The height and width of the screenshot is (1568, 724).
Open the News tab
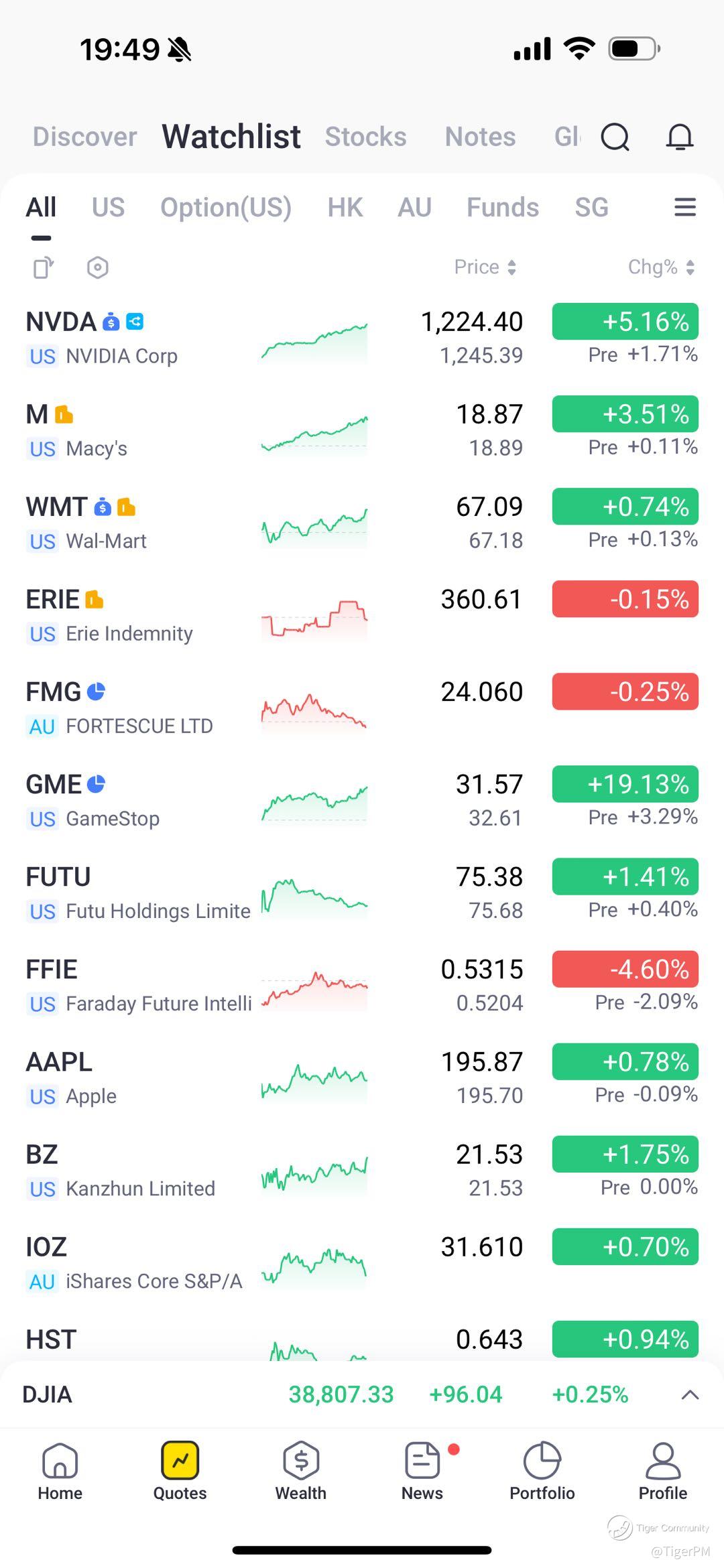click(x=422, y=1472)
